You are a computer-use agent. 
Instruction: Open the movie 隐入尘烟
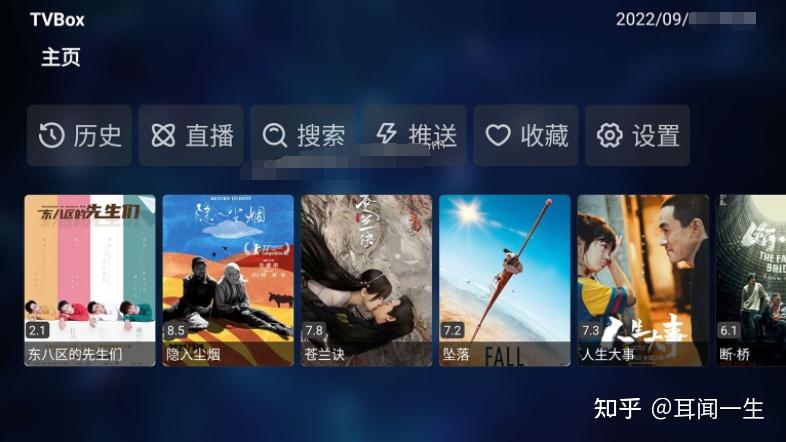tap(228, 280)
